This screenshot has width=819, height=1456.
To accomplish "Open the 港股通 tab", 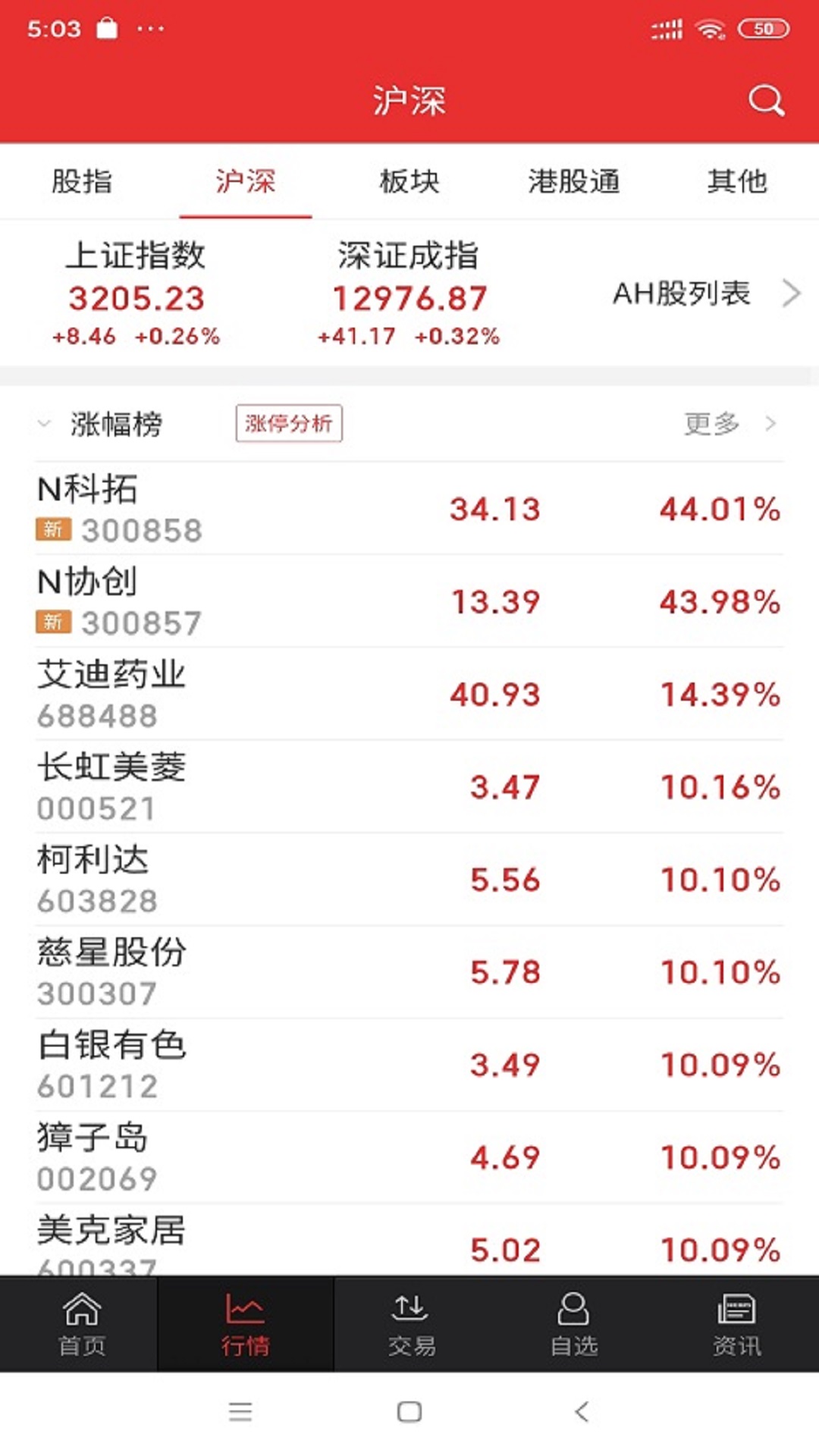I will tap(574, 182).
